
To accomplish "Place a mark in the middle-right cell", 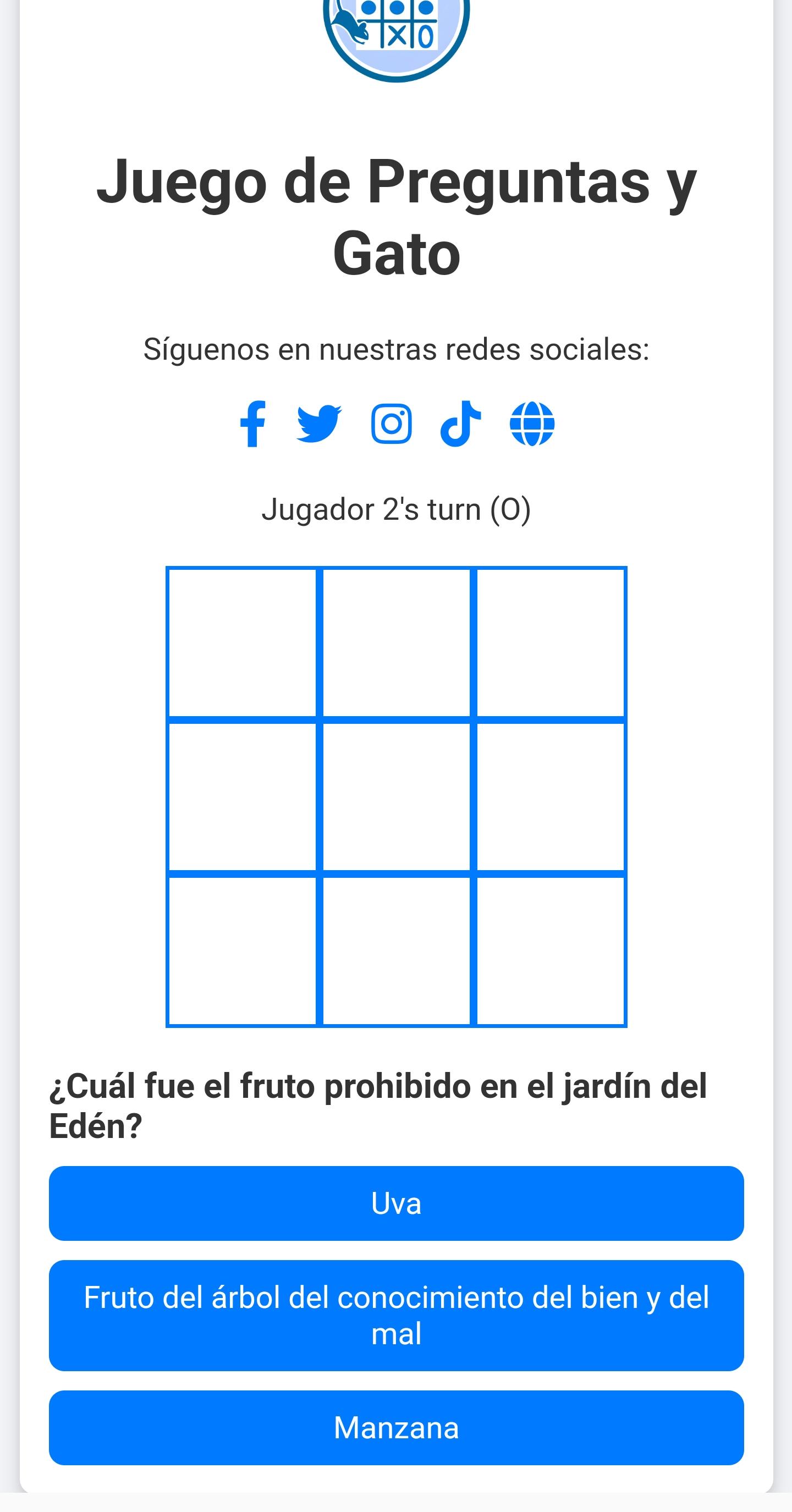I will click(x=549, y=797).
